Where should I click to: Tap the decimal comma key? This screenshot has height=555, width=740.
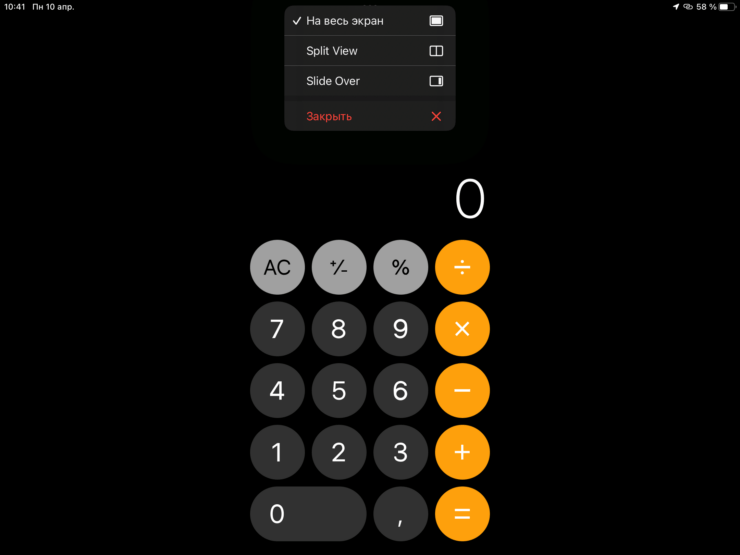click(x=400, y=514)
